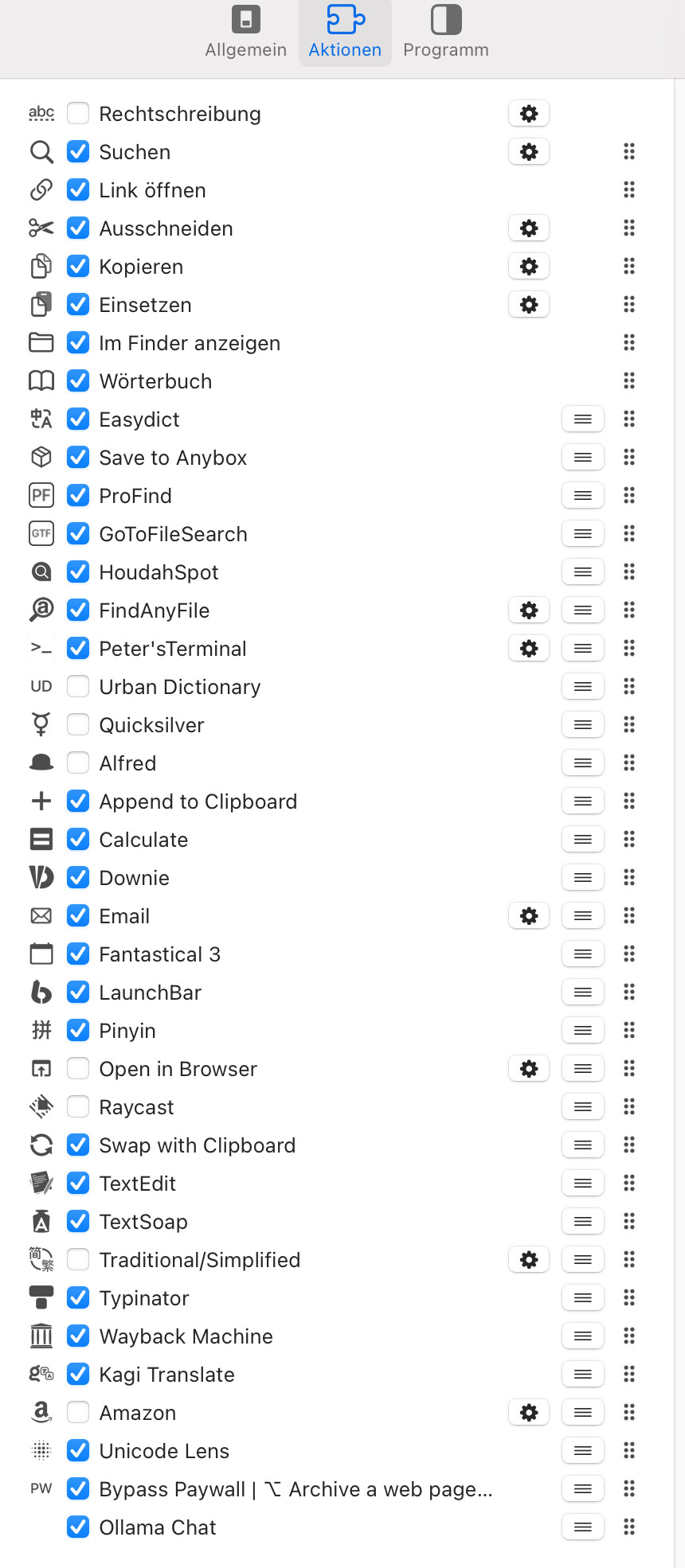Disable the Wörterbuch action
Screen dimensions: 685x1568
(x=78, y=381)
